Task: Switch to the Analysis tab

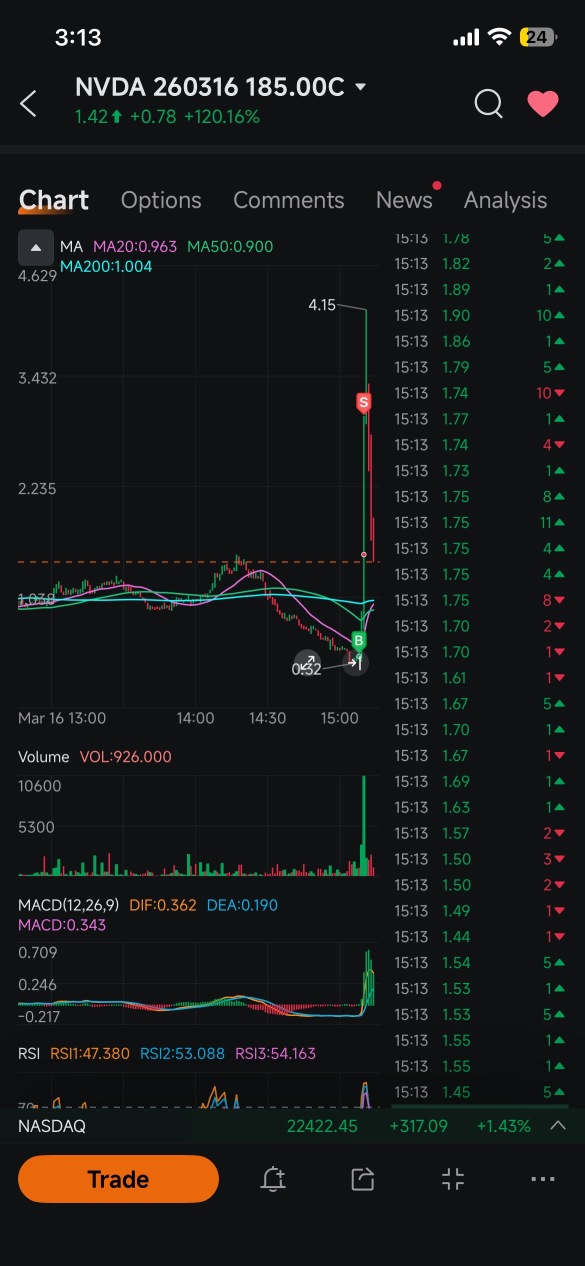Action: click(x=506, y=200)
